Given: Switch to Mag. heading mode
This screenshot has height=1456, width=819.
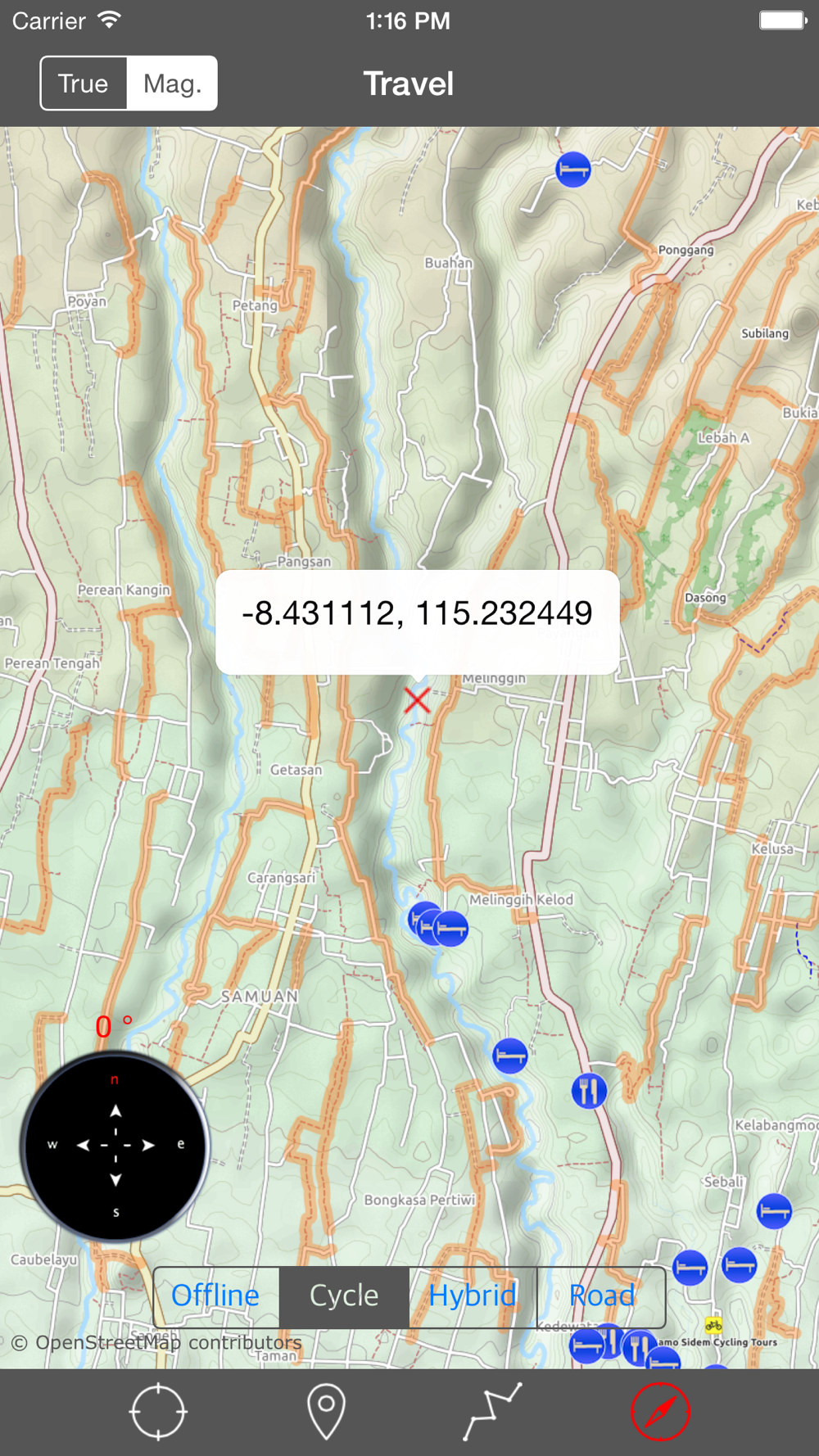Looking at the screenshot, I should 172,84.
